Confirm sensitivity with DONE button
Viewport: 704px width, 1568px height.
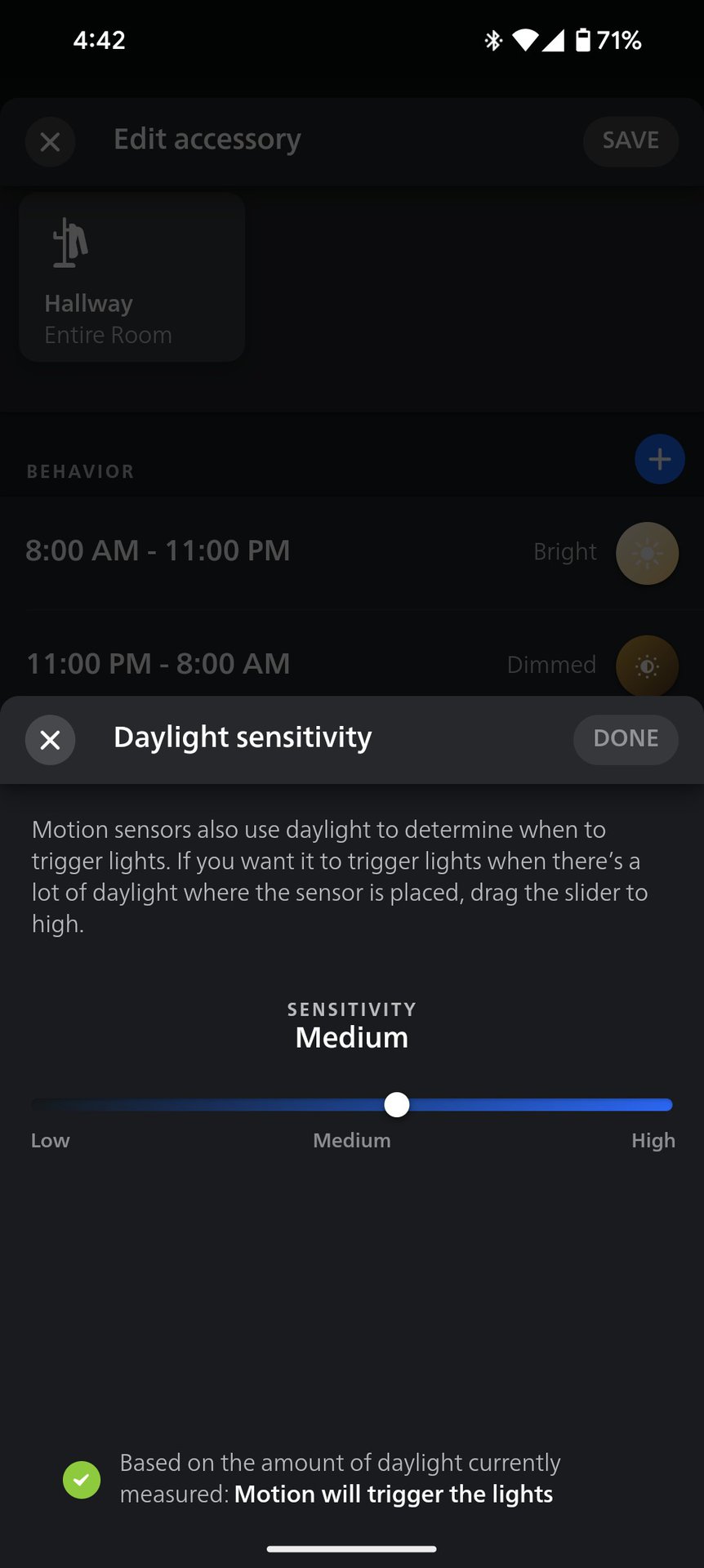(626, 740)
